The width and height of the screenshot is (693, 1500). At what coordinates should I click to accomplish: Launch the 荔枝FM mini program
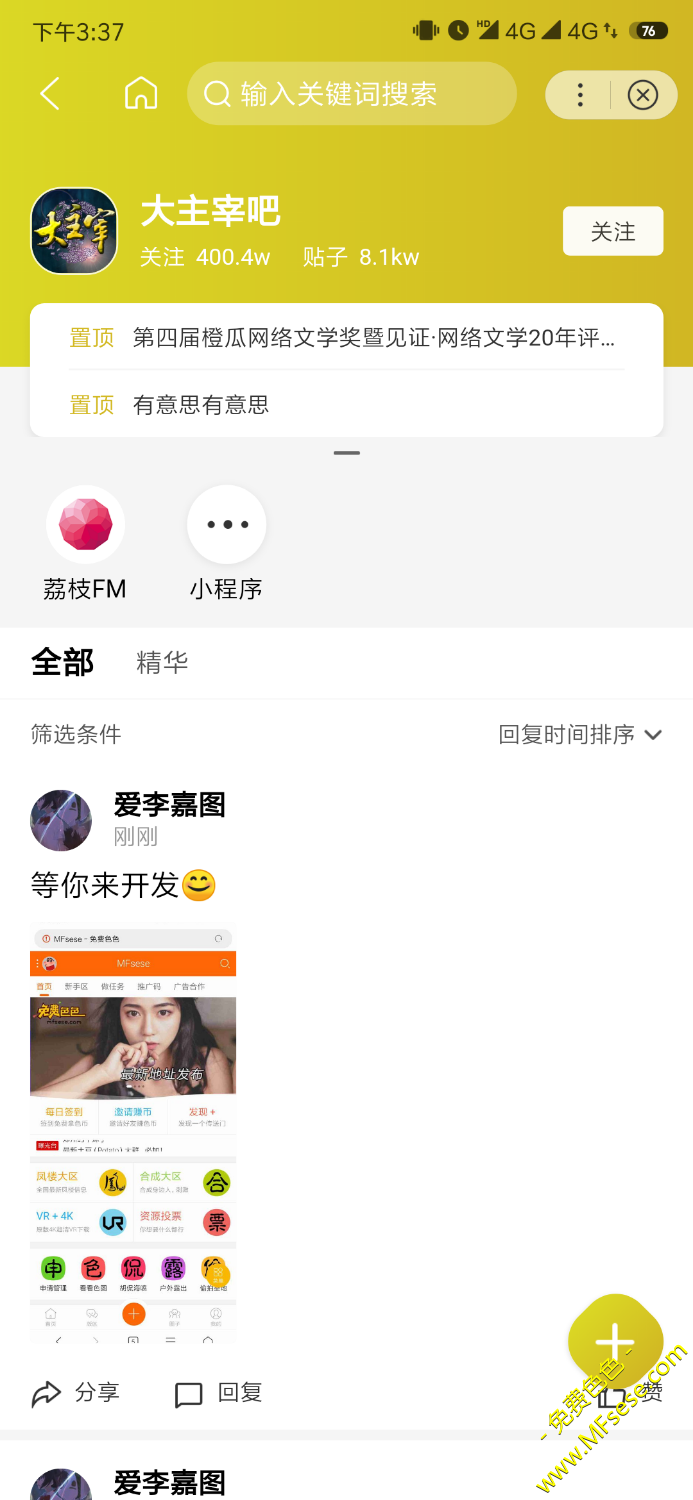pos(85,525)
